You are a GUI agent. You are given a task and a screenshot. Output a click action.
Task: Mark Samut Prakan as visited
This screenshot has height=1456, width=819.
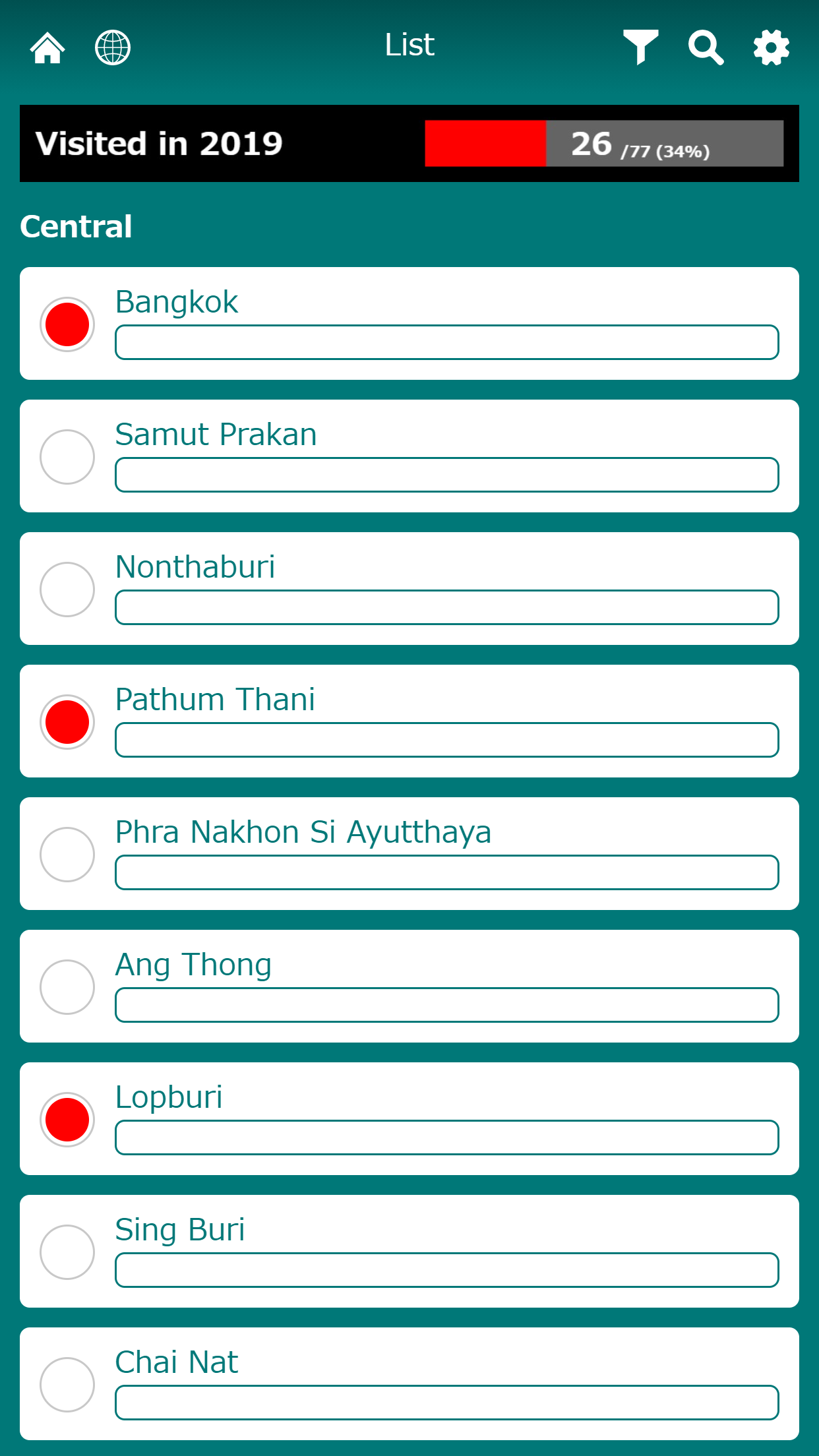67,457
